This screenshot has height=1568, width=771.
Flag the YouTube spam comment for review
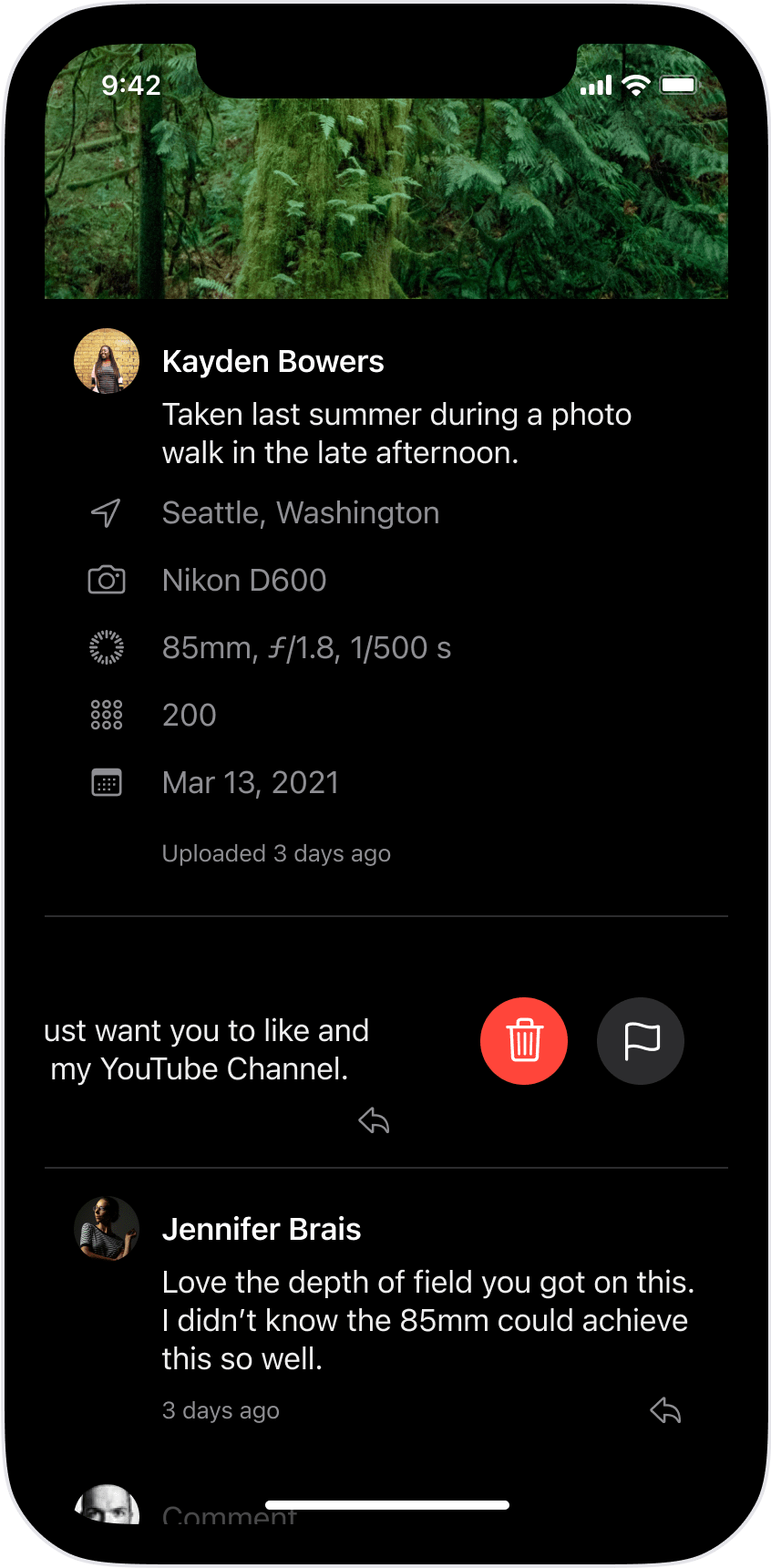click(641, 1041)
